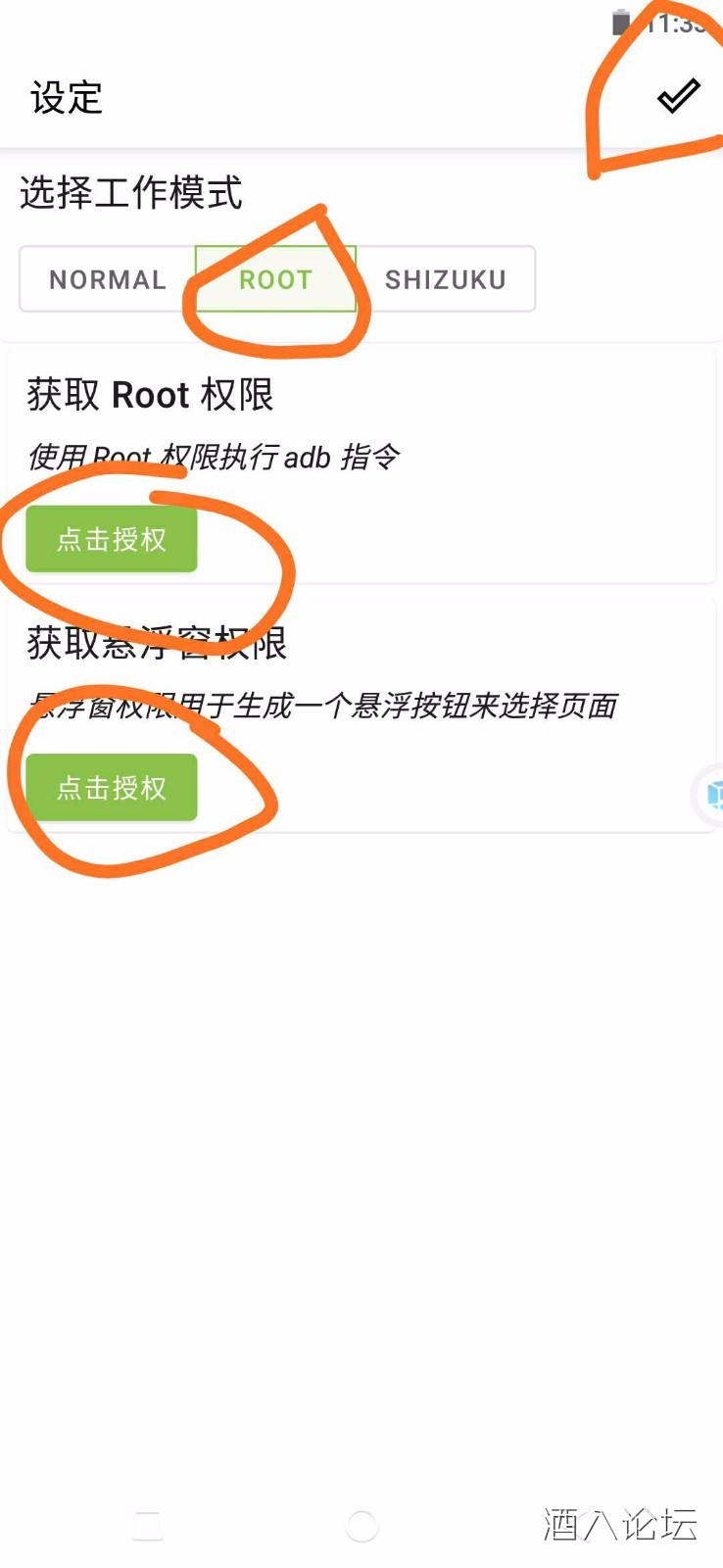723x1568 pixels.
Task: Grant floating window permission via 点击授权
Action: pos(112,788)
